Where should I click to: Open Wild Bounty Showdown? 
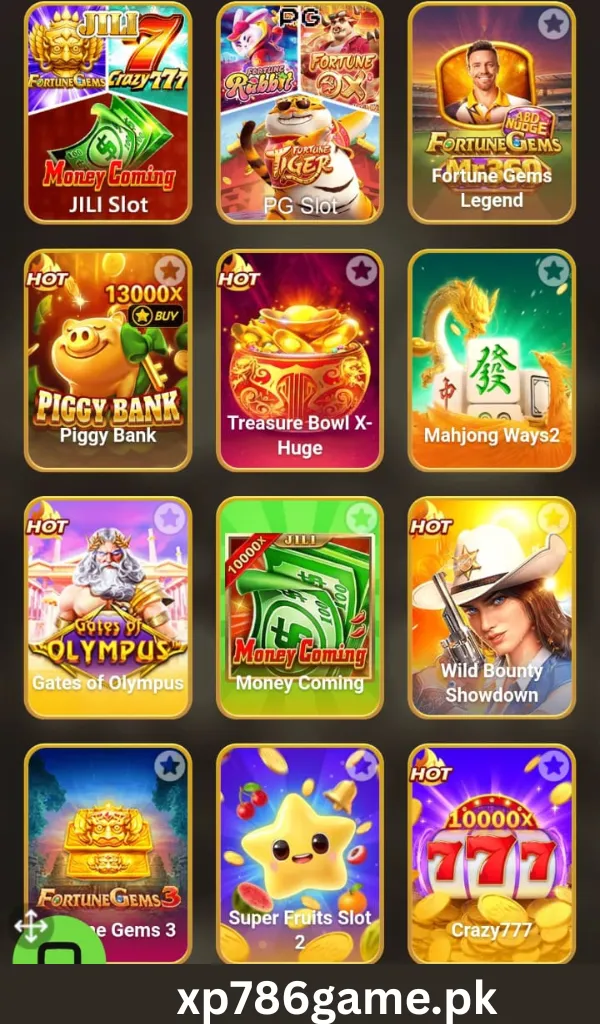(492, 607)
